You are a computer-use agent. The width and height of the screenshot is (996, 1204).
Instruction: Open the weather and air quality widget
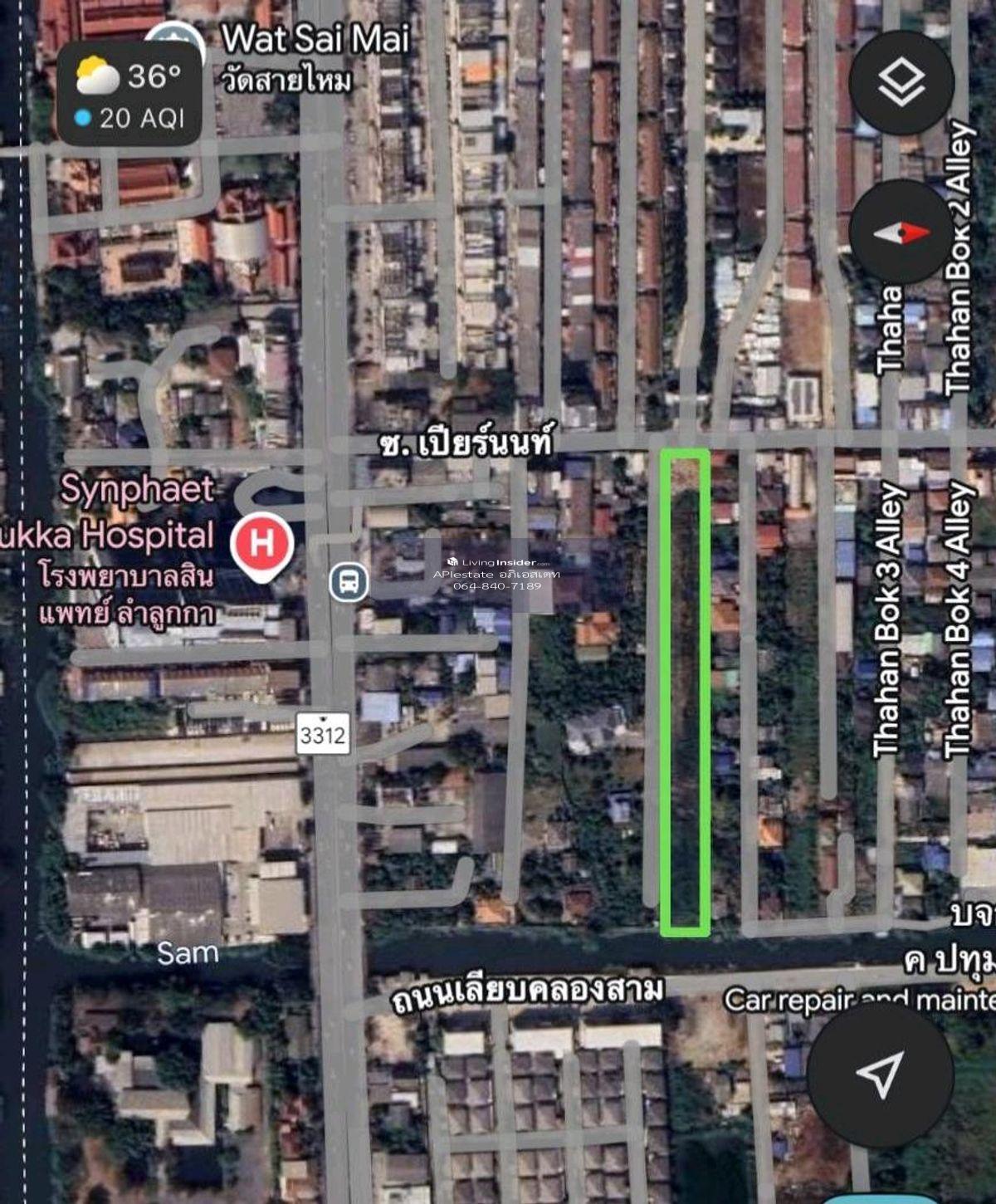129,95
